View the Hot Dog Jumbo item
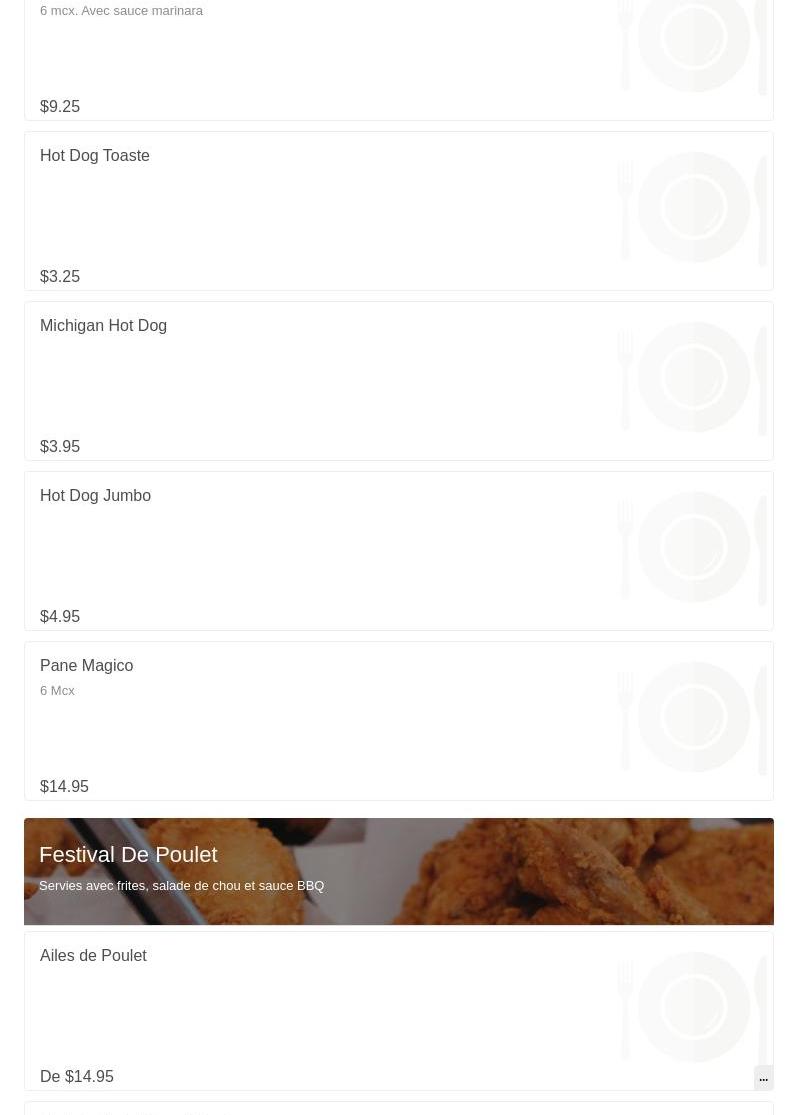 click(398, 551)
